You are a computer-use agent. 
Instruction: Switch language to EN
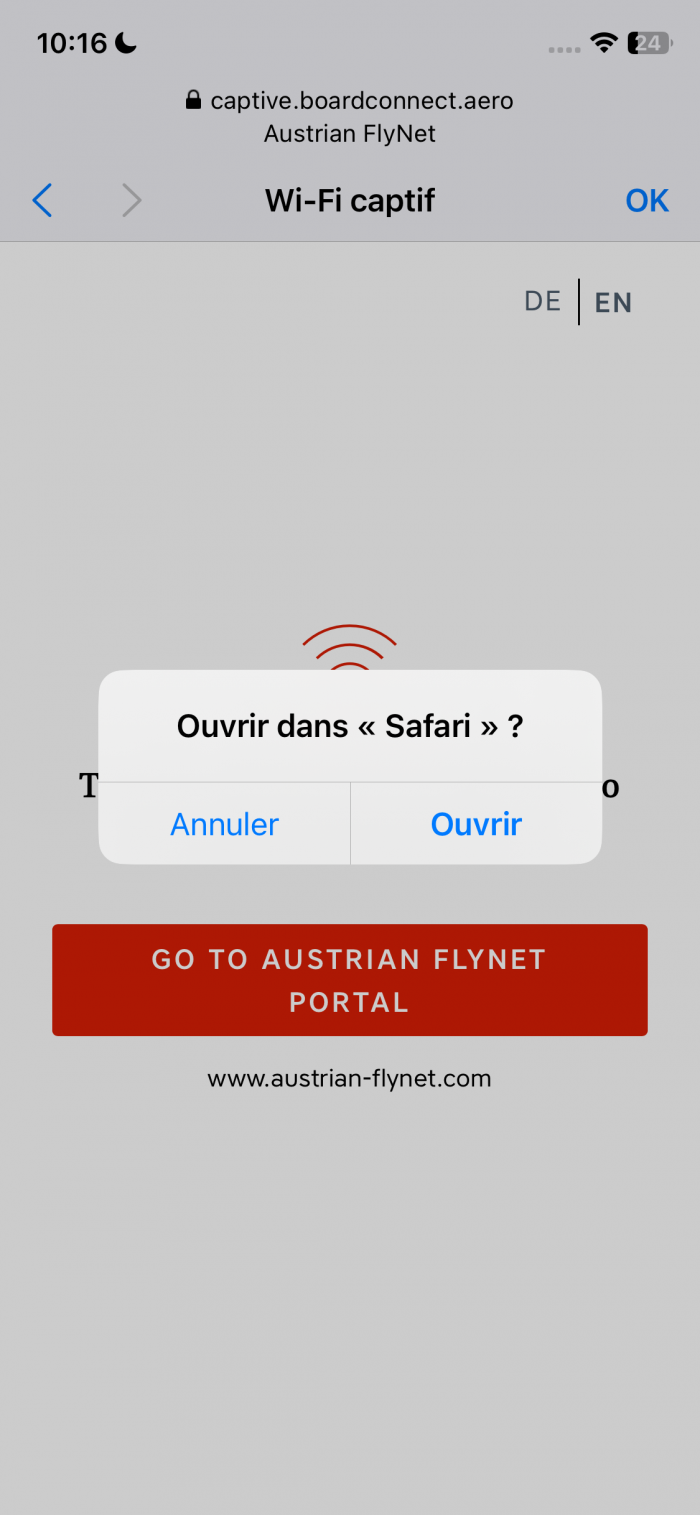tap(613, 303)
